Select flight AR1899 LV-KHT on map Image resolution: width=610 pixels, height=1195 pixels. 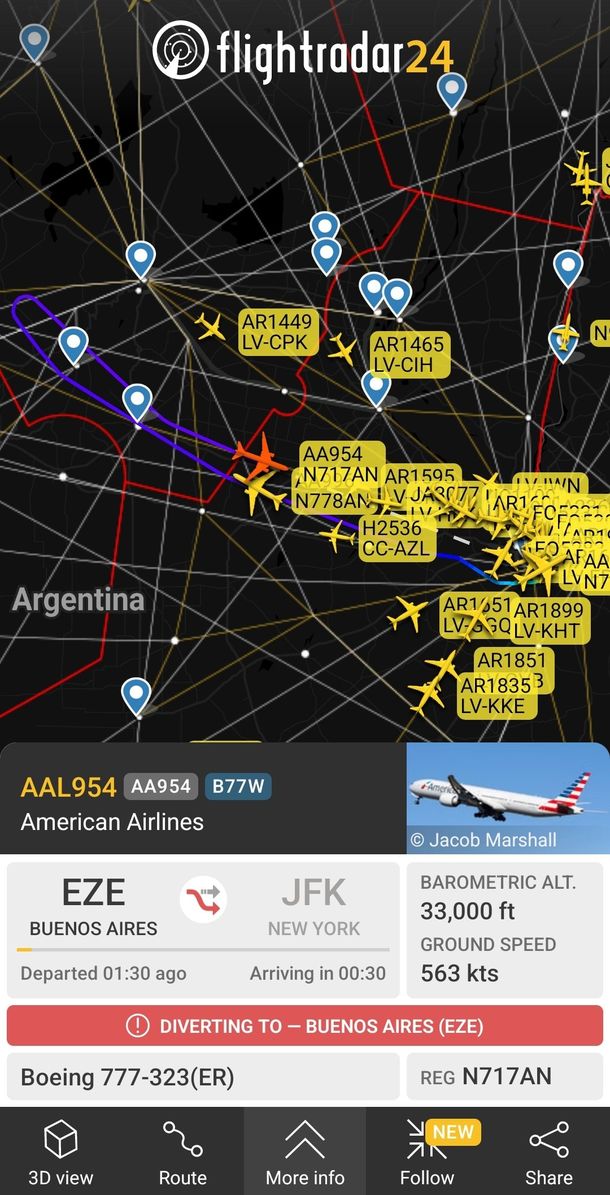pos(548,621)
